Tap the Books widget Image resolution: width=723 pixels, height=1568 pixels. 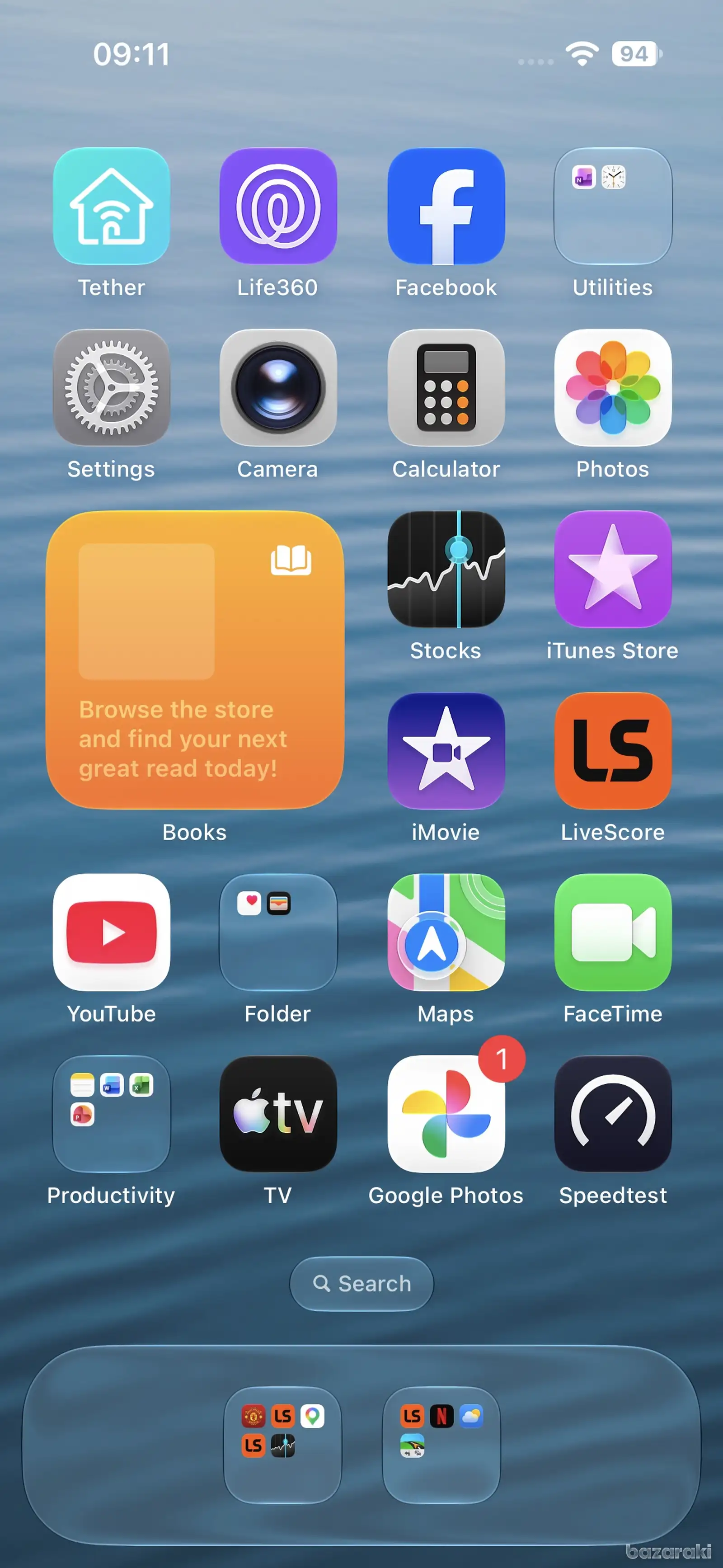coord(195,660)
